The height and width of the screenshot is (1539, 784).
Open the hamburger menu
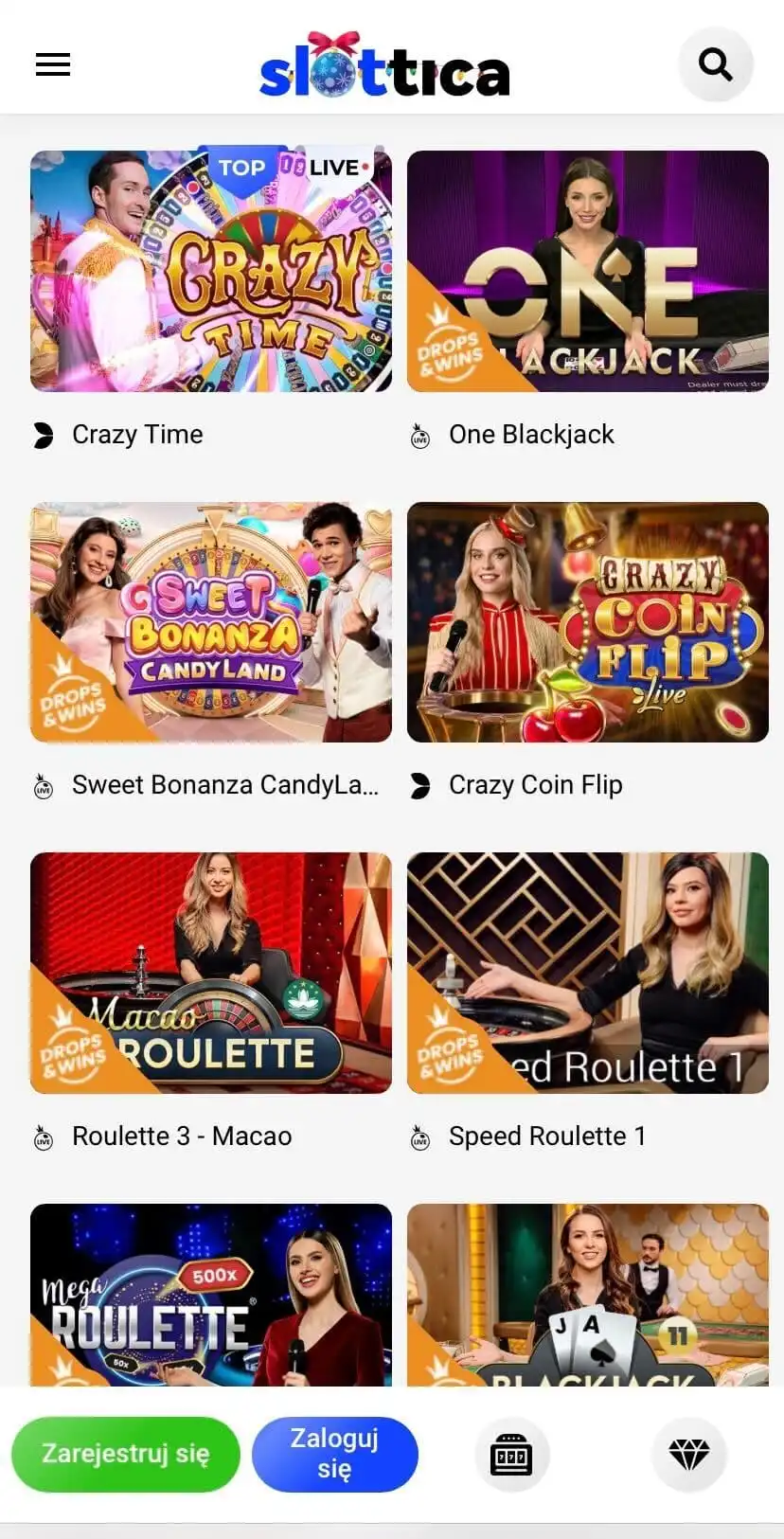[53, 64]
